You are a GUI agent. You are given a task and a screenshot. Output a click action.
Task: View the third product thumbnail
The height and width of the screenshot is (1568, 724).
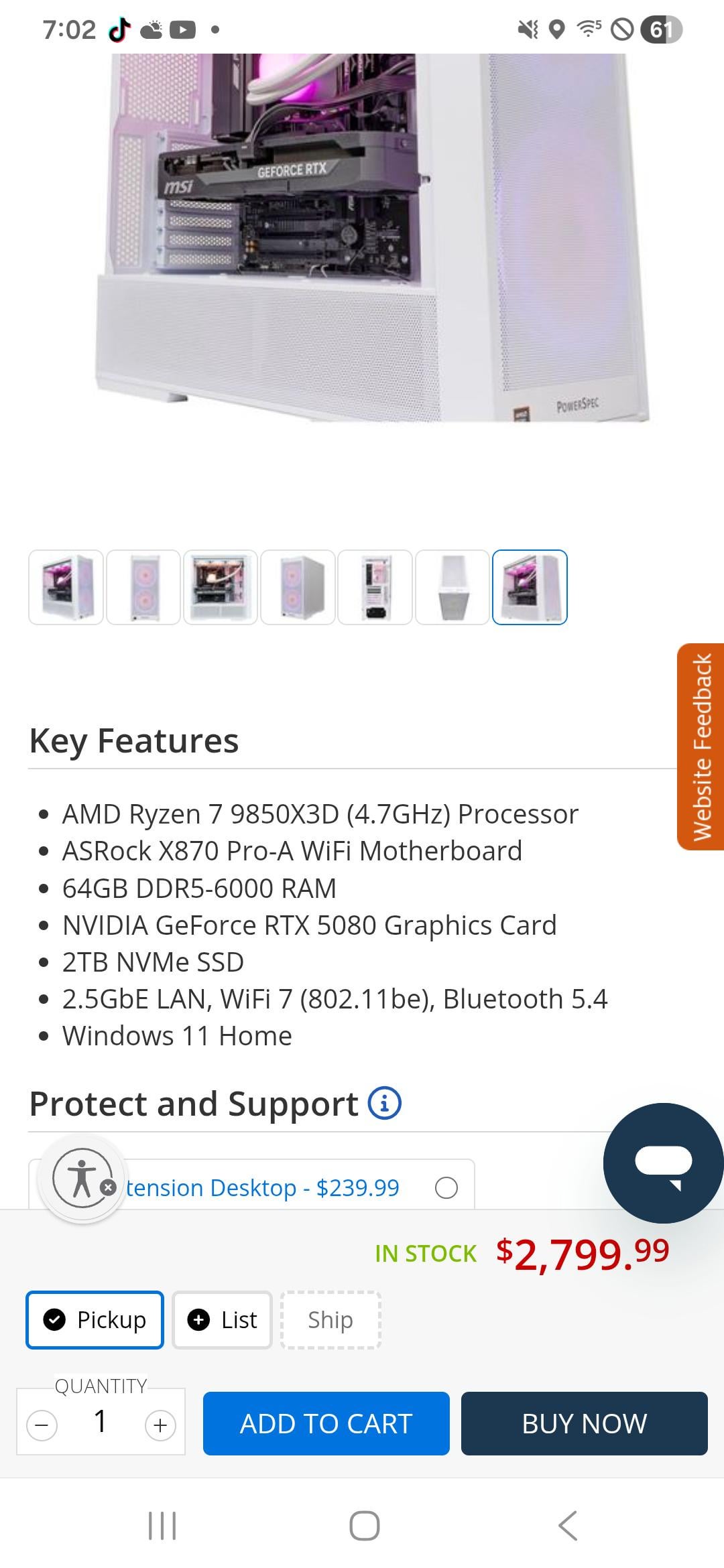(x=221, y=587)
